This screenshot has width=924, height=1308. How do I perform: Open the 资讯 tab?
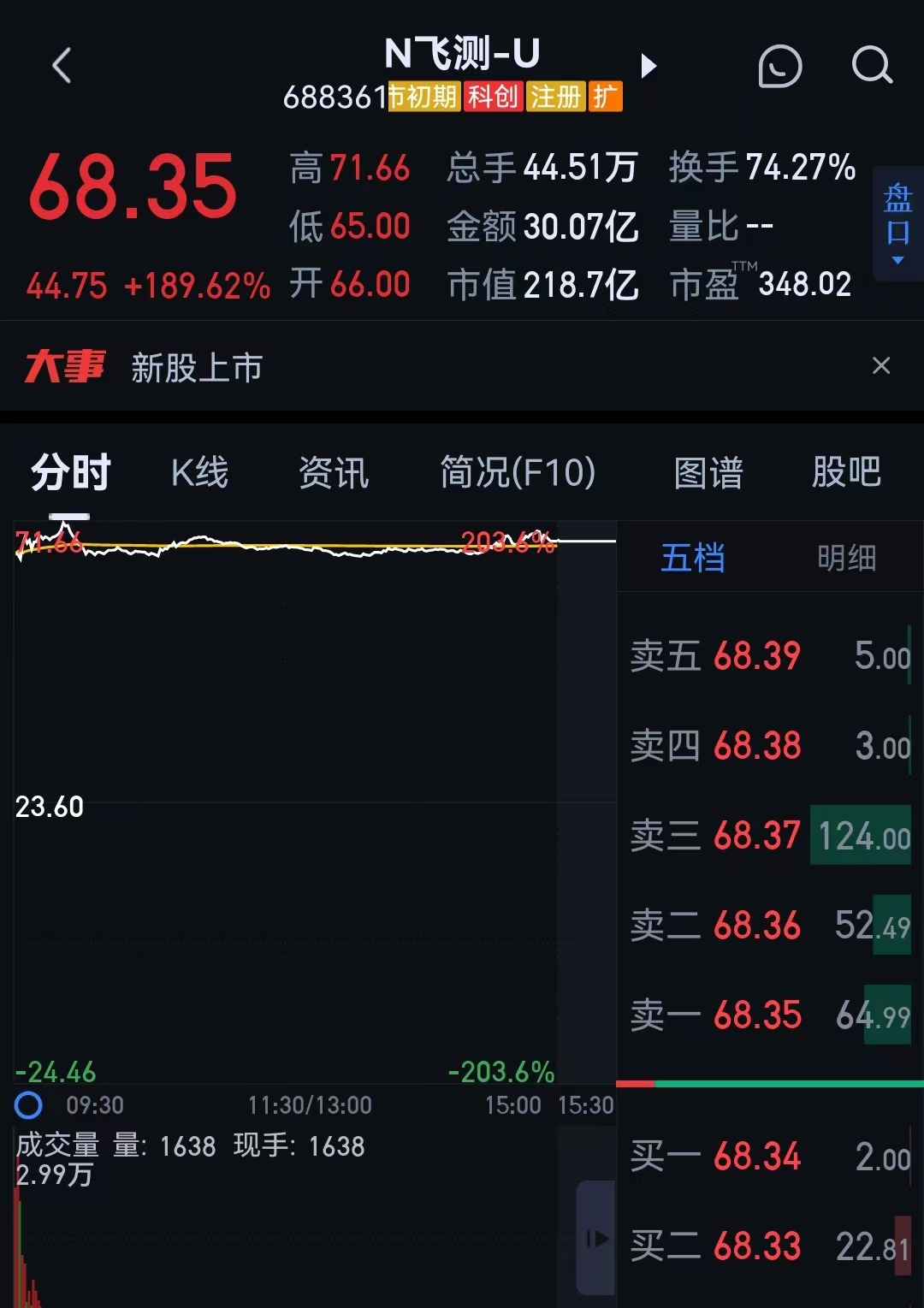tap(334, 472)
